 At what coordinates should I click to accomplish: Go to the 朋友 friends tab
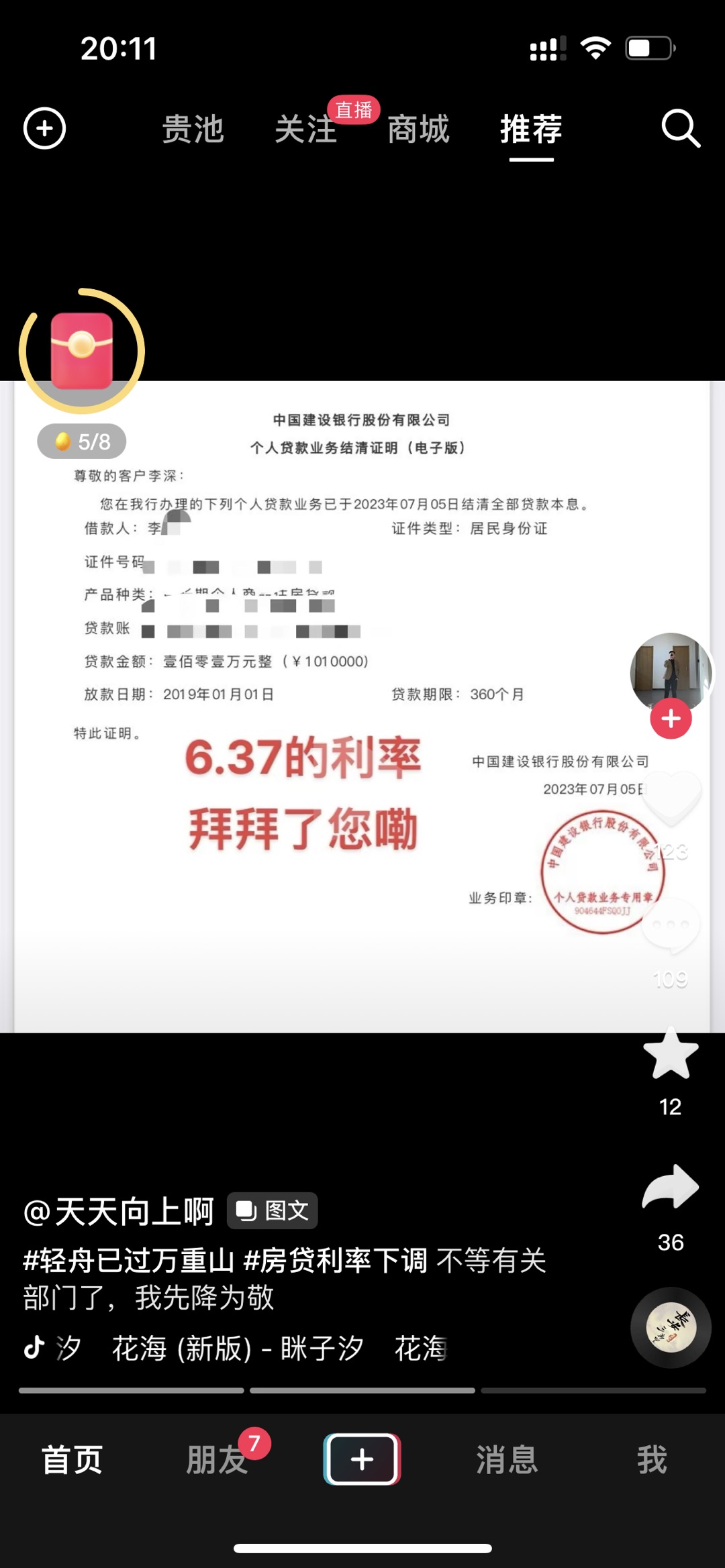(217, 1459)
